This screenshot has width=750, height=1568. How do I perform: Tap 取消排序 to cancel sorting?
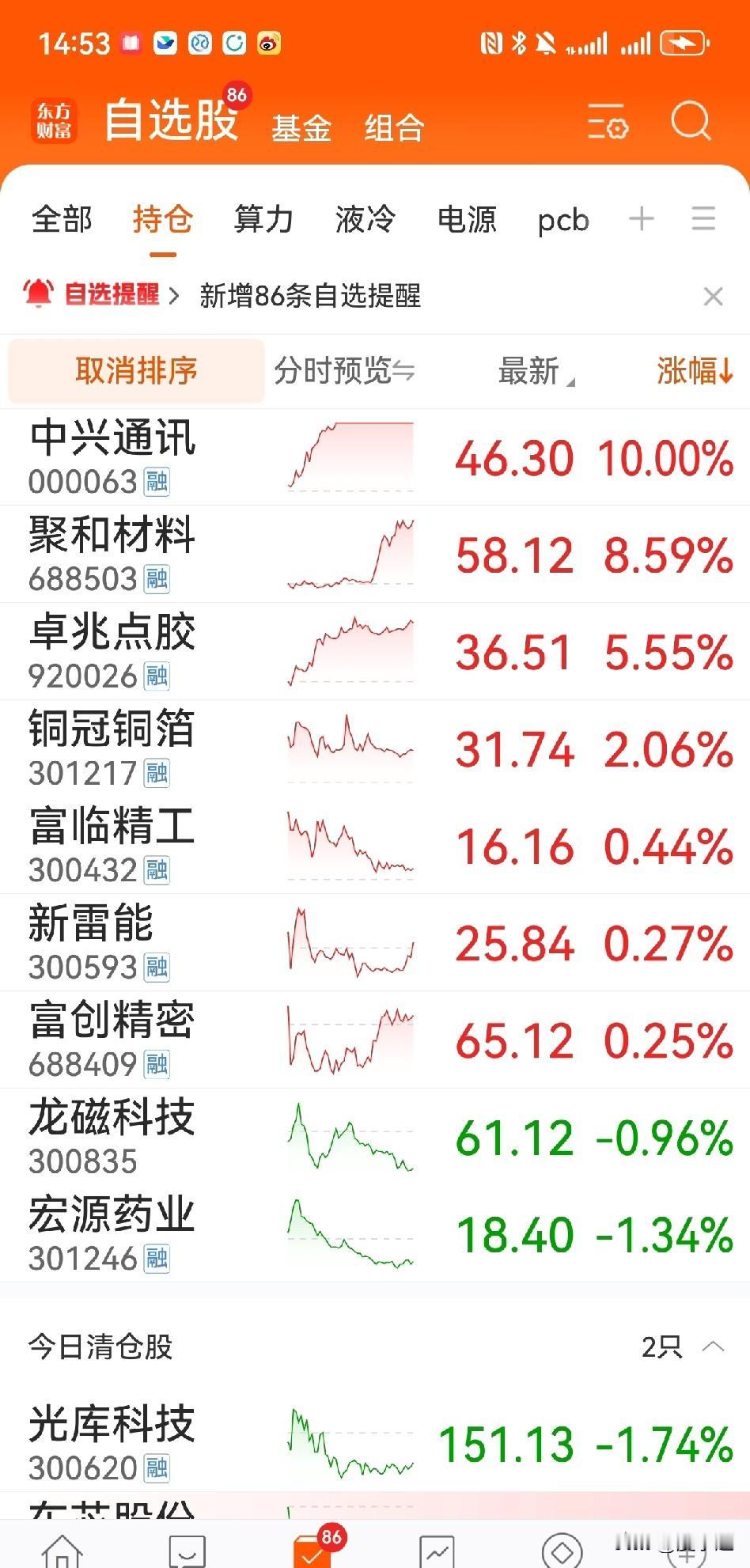[135, 370]
